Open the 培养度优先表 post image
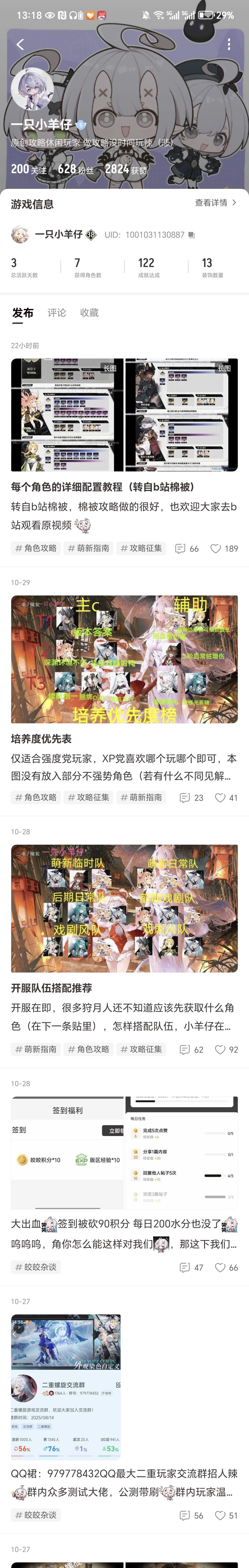Image resolution: width=249 pixels, height=1568 pixels. (x=124, y=659)
